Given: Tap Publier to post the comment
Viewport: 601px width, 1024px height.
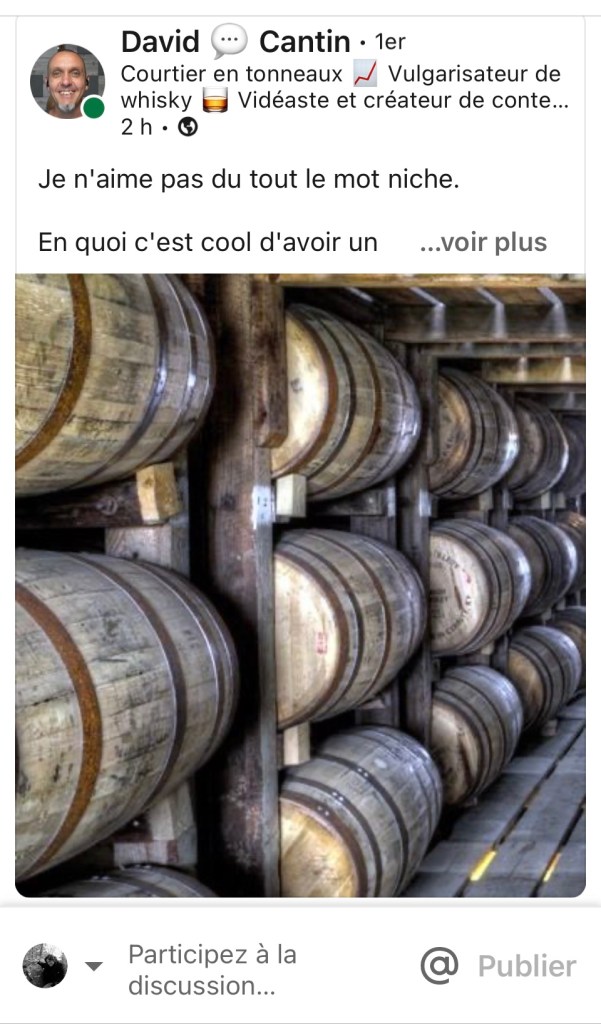Looking at the screenshot, I should [526, 966].
